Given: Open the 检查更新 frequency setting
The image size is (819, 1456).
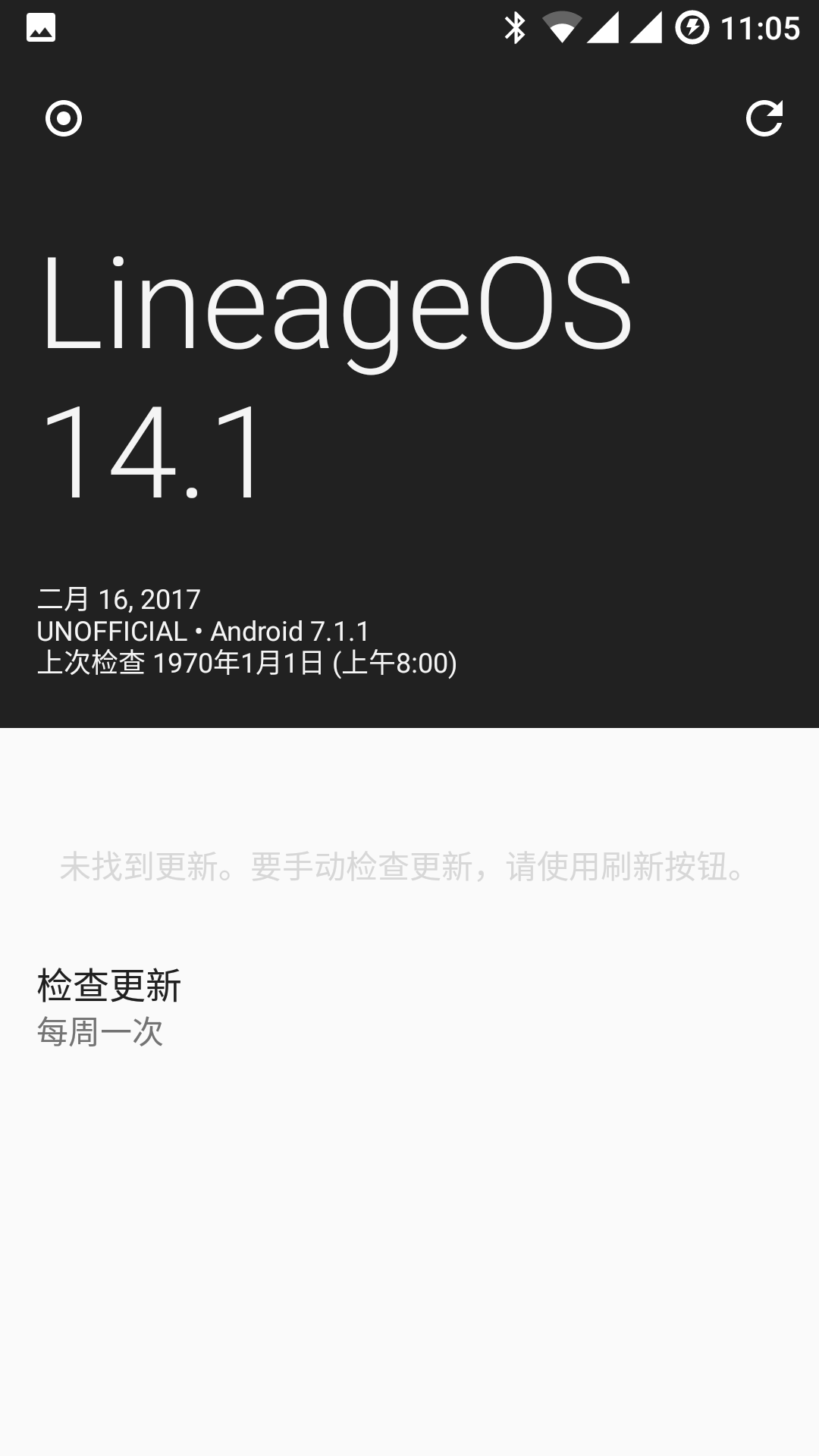Looking at the screenshot, I should pyautogui.click(x=409, y=1008).
